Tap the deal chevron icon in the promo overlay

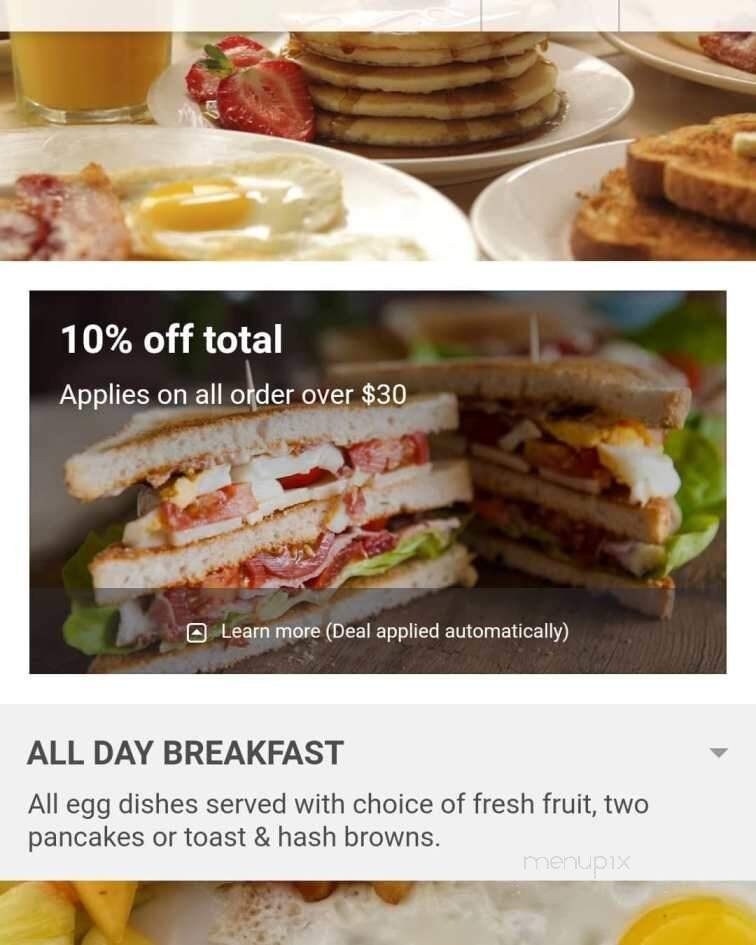(x=195, y=631)
